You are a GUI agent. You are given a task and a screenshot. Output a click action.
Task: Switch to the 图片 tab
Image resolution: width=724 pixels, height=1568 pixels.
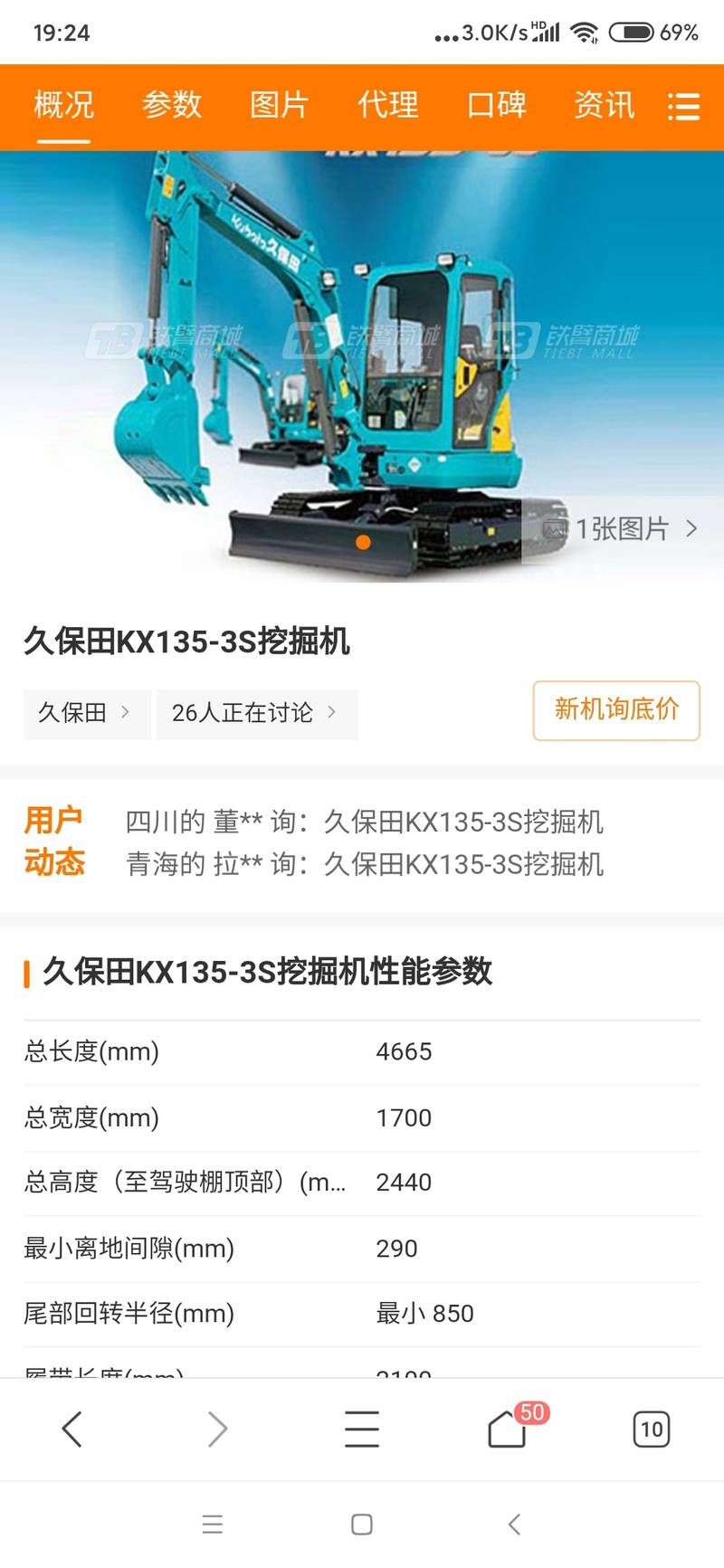point(279,105)
